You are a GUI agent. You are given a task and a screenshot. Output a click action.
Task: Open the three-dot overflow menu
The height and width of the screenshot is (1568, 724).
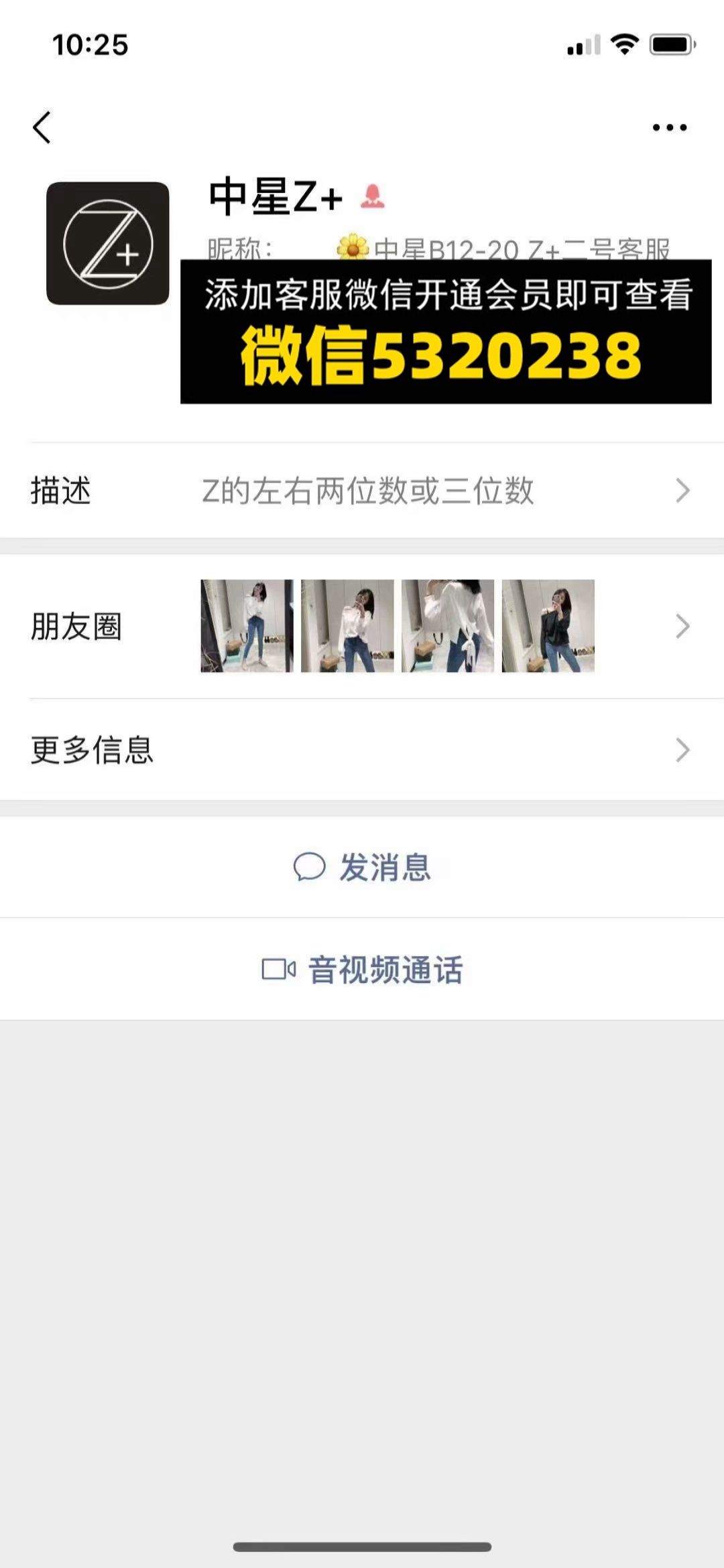tap(670, 127)
